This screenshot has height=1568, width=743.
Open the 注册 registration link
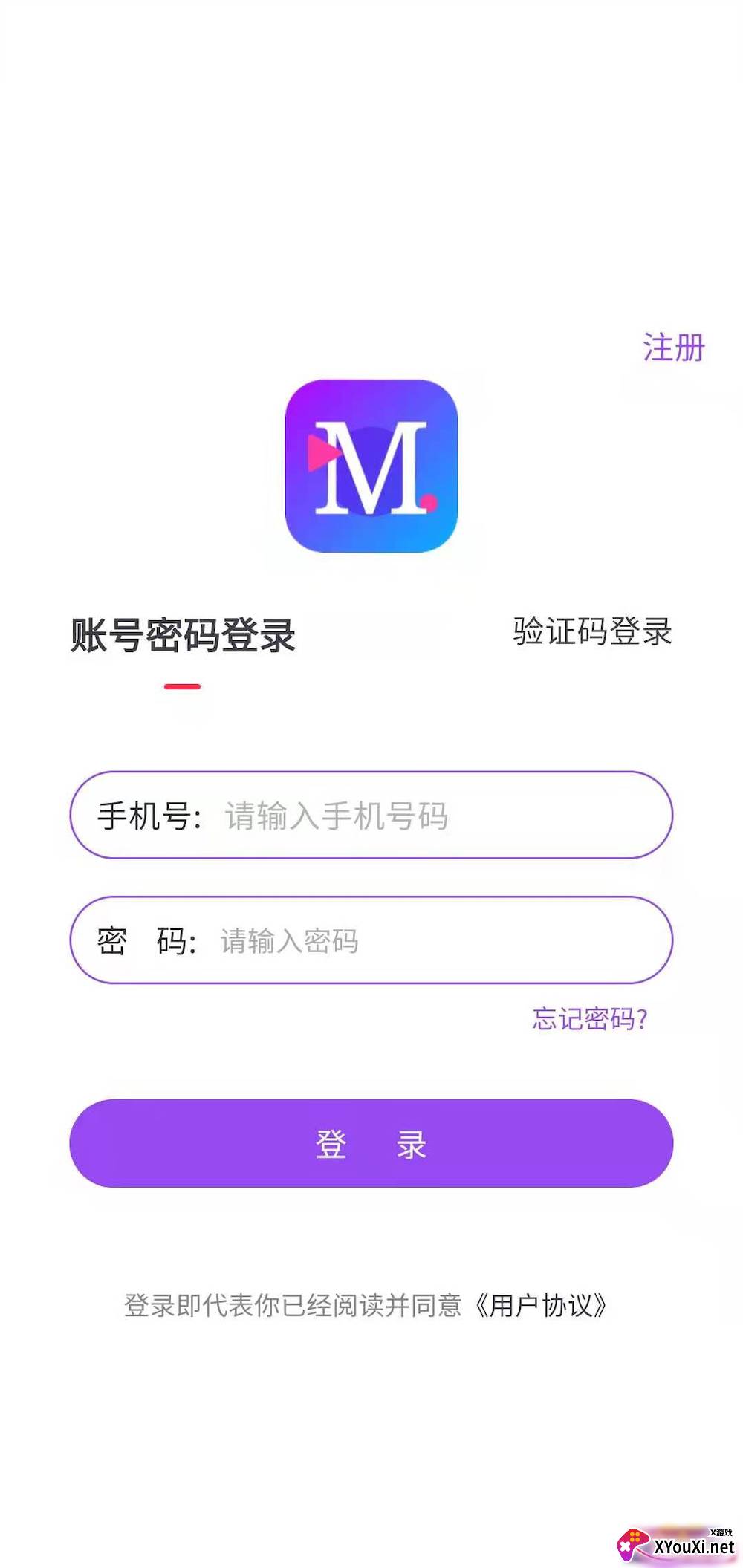[x=673, y=348]
